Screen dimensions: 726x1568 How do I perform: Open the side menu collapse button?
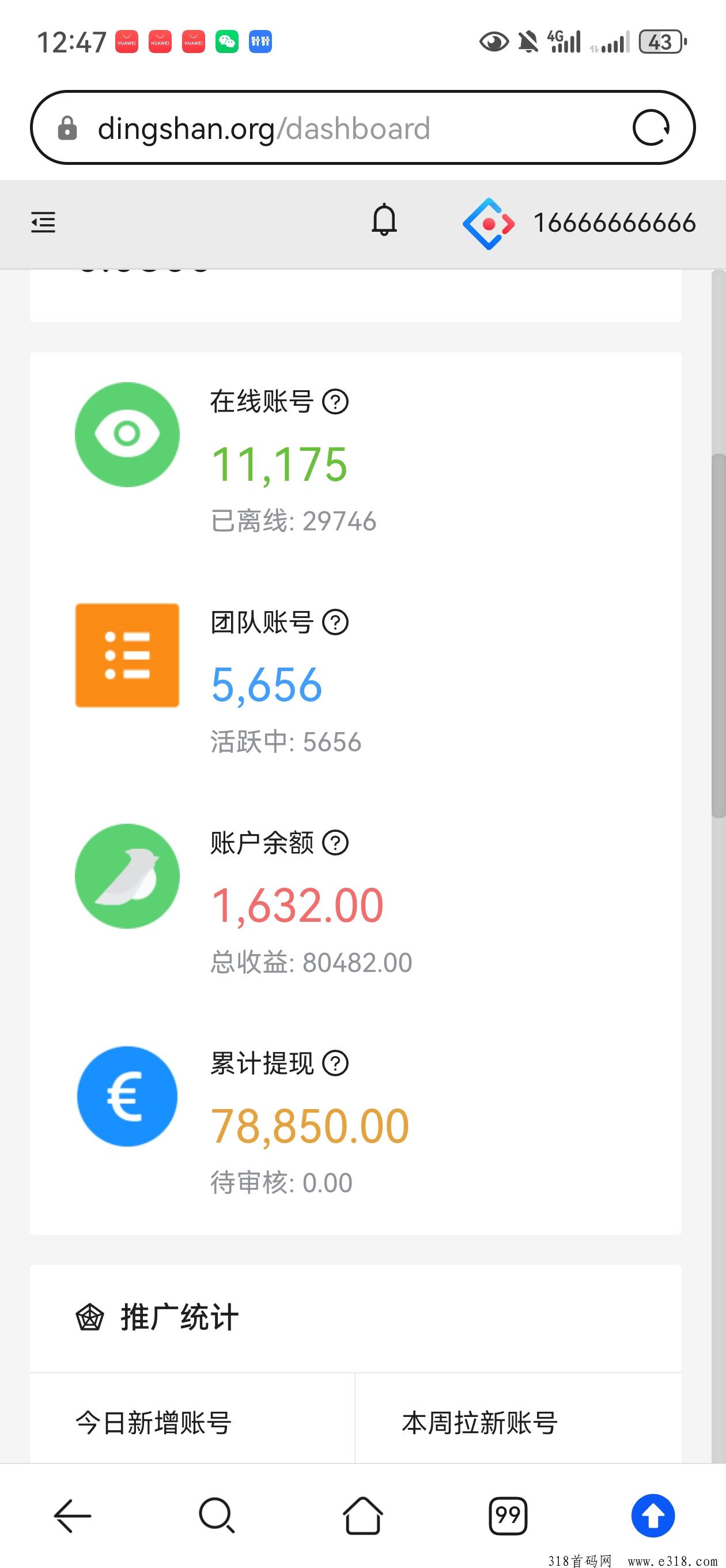click(x=43, y=222)
